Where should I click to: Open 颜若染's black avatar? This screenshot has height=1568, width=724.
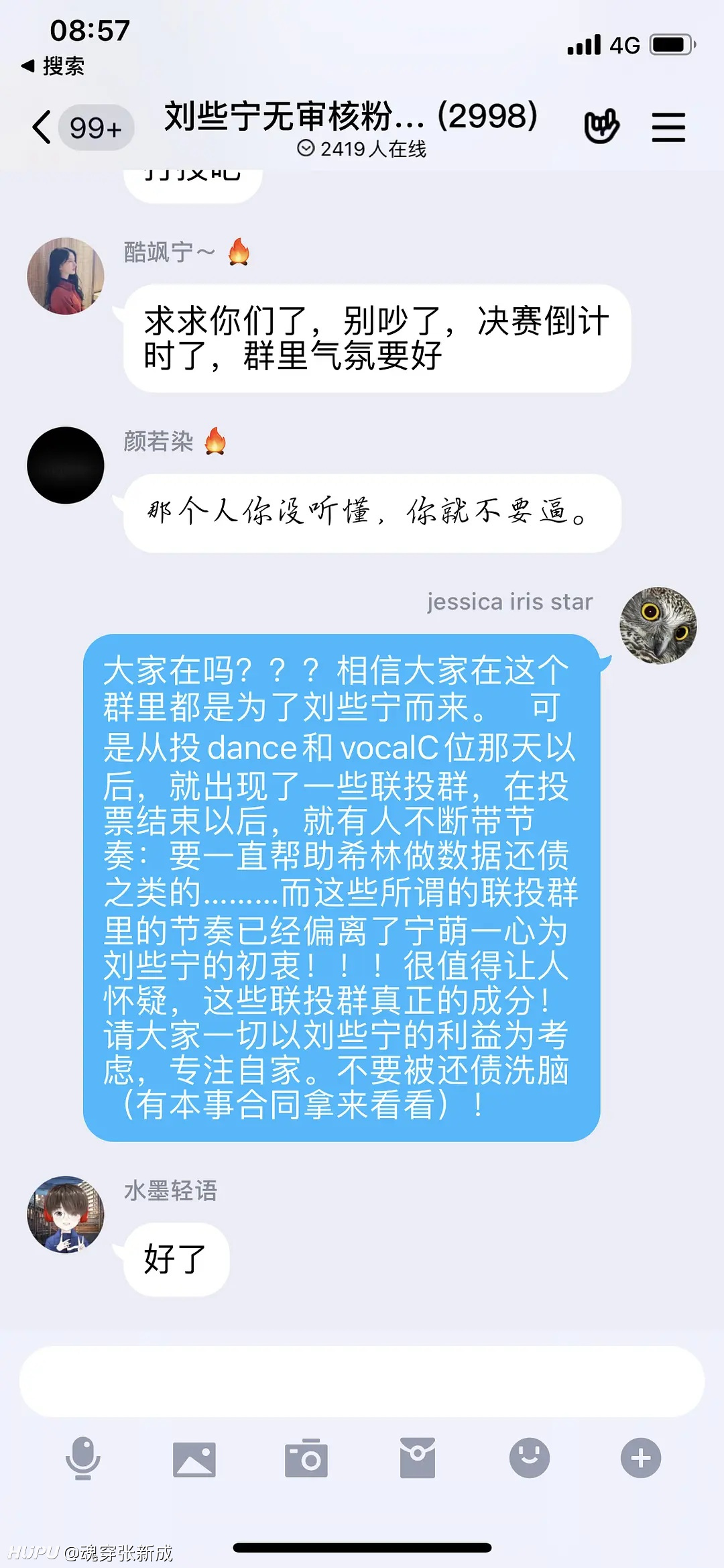66,465
